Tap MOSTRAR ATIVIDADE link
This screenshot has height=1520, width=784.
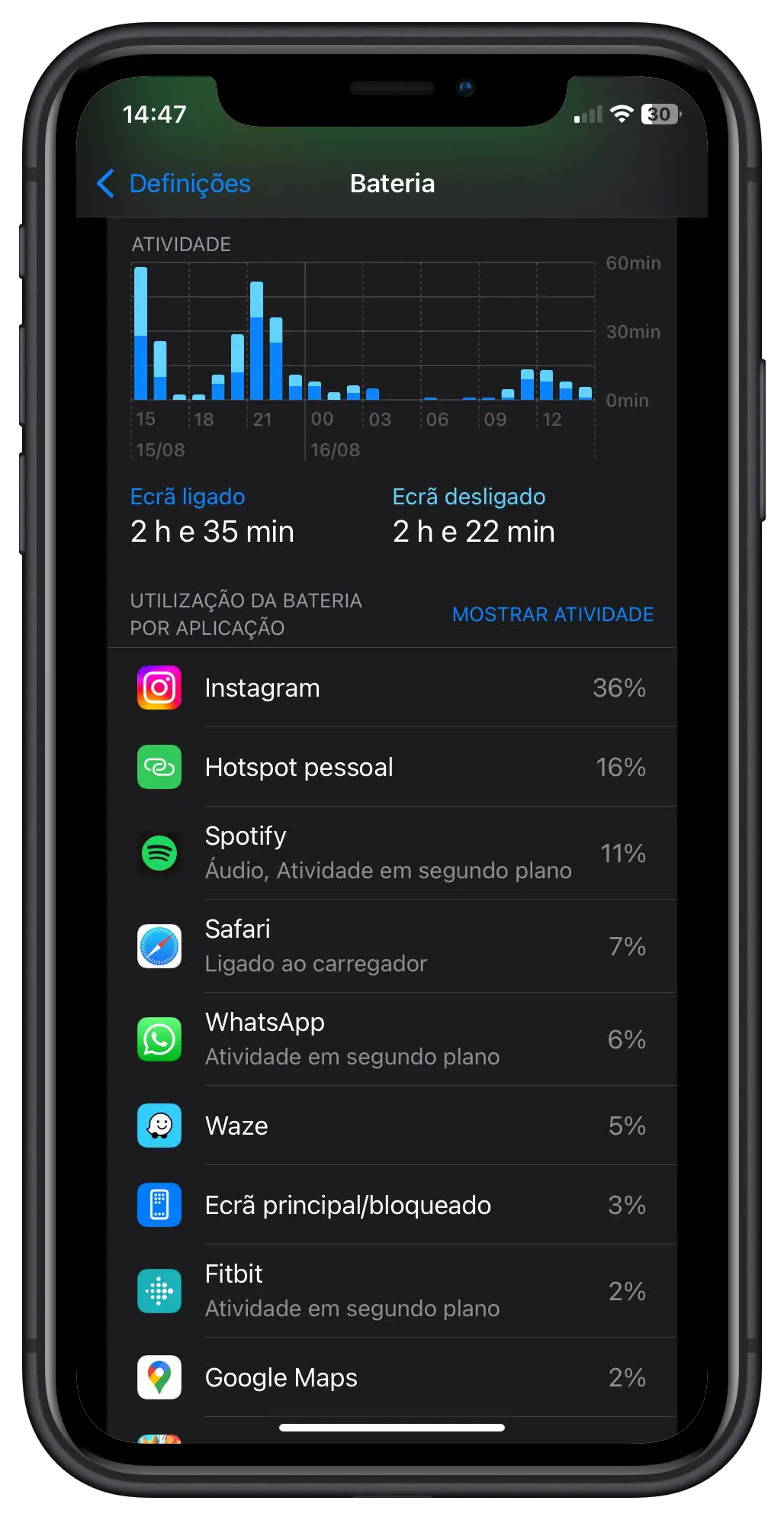point(552,614)
